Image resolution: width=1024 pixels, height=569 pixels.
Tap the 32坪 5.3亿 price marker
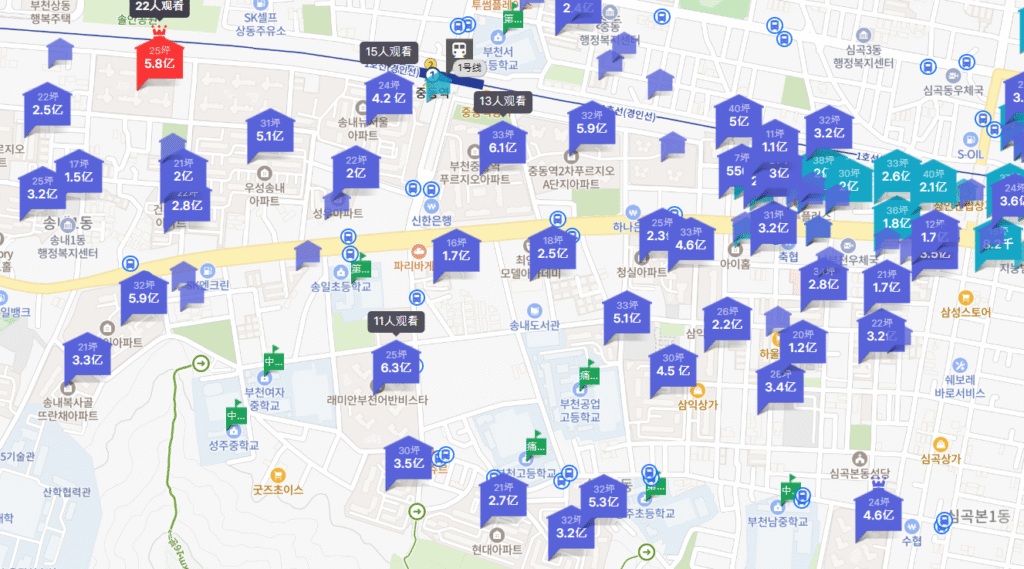click(x=605, y=497)
